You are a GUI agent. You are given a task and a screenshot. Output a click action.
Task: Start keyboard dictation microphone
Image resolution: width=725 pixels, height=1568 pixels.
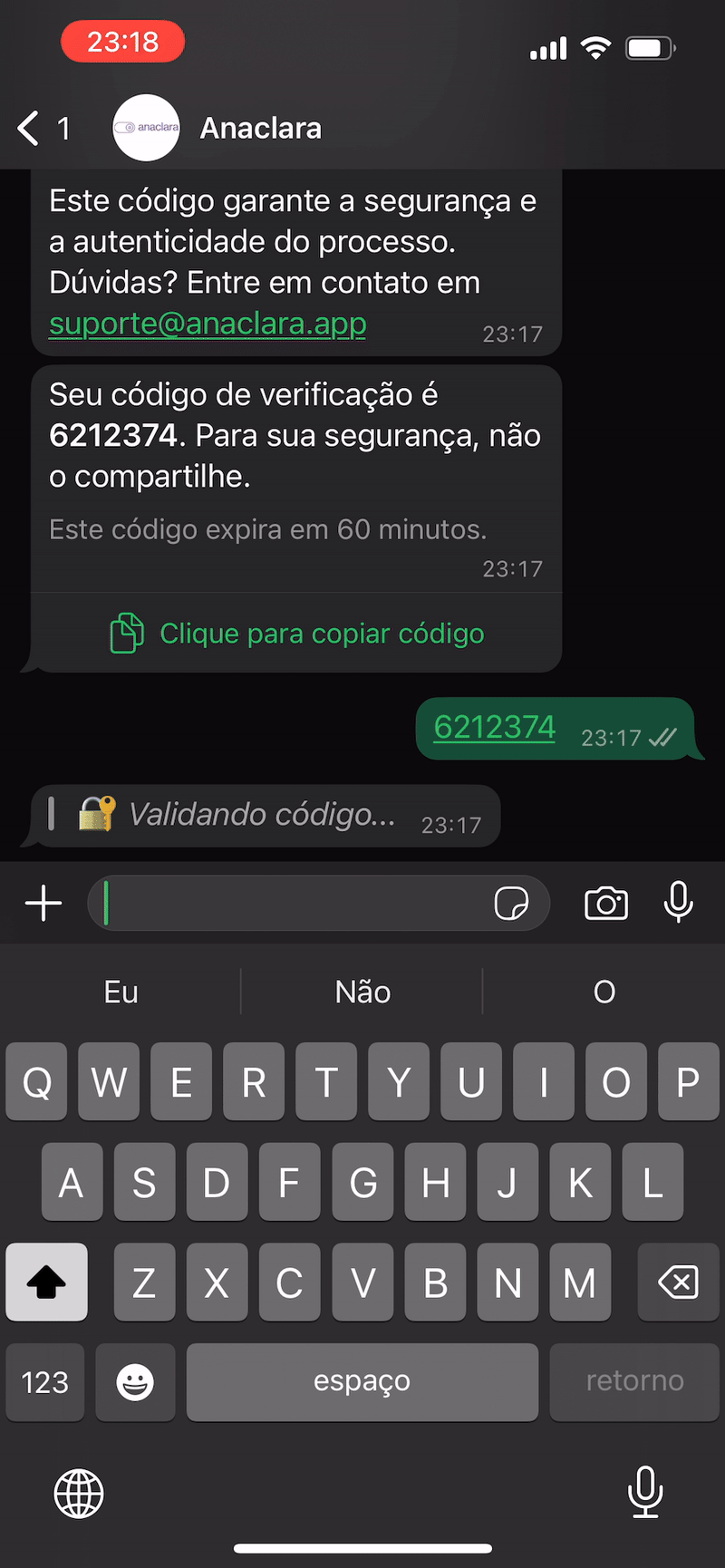coord(645,1492)
